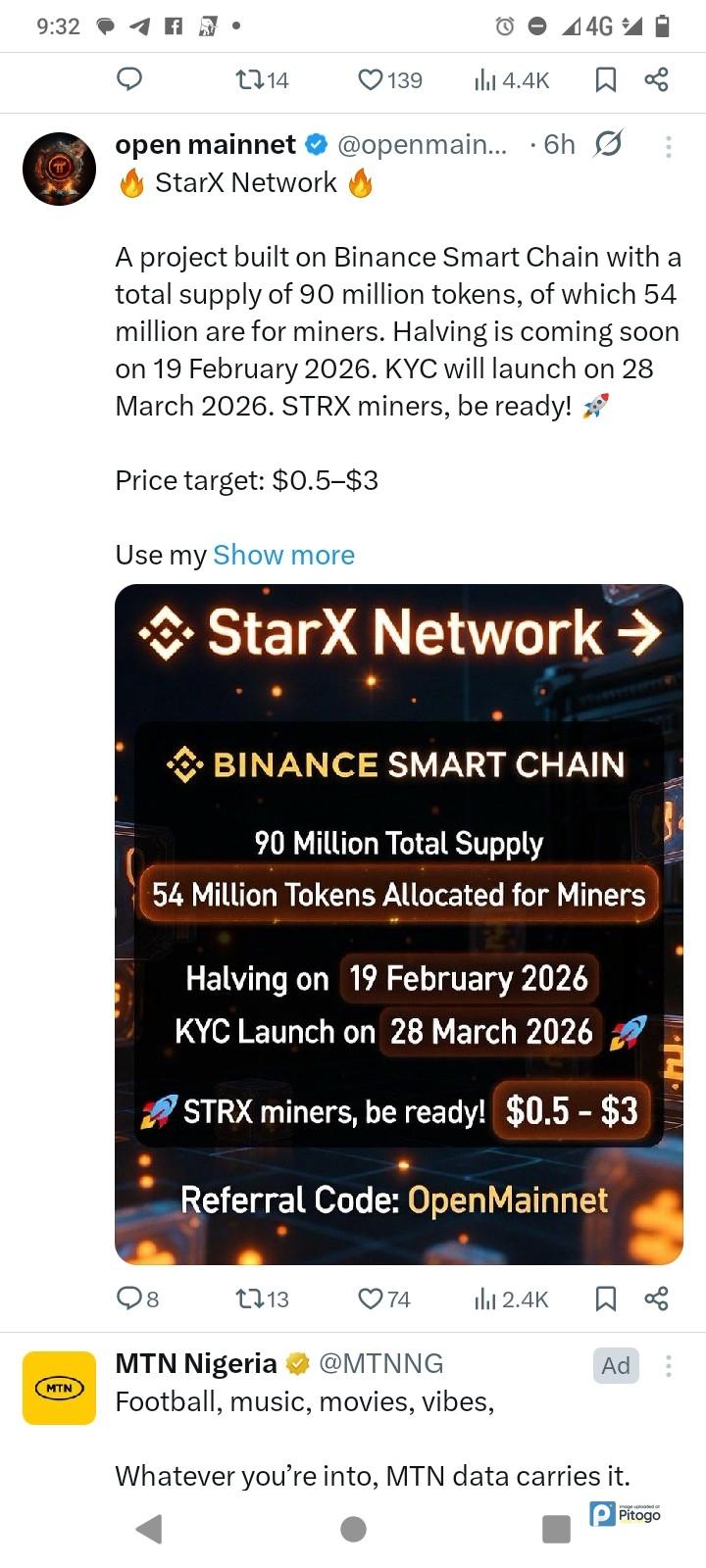Go to the system home screen

353,1528
